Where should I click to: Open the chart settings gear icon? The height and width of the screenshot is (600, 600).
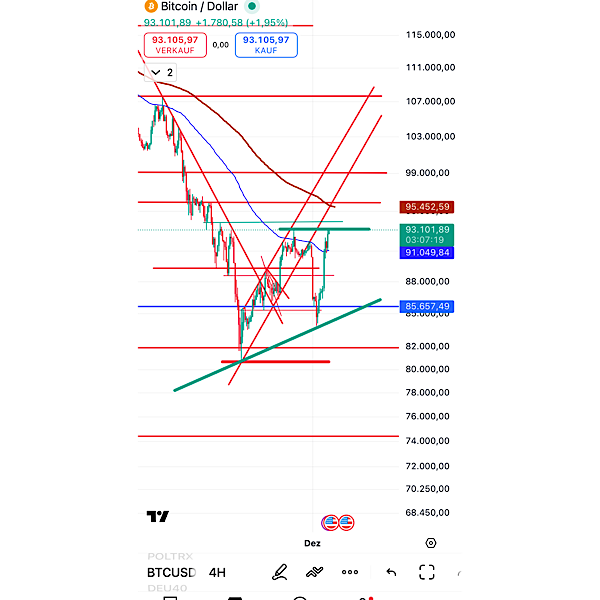pyautogui.click(x=430, y=542)
